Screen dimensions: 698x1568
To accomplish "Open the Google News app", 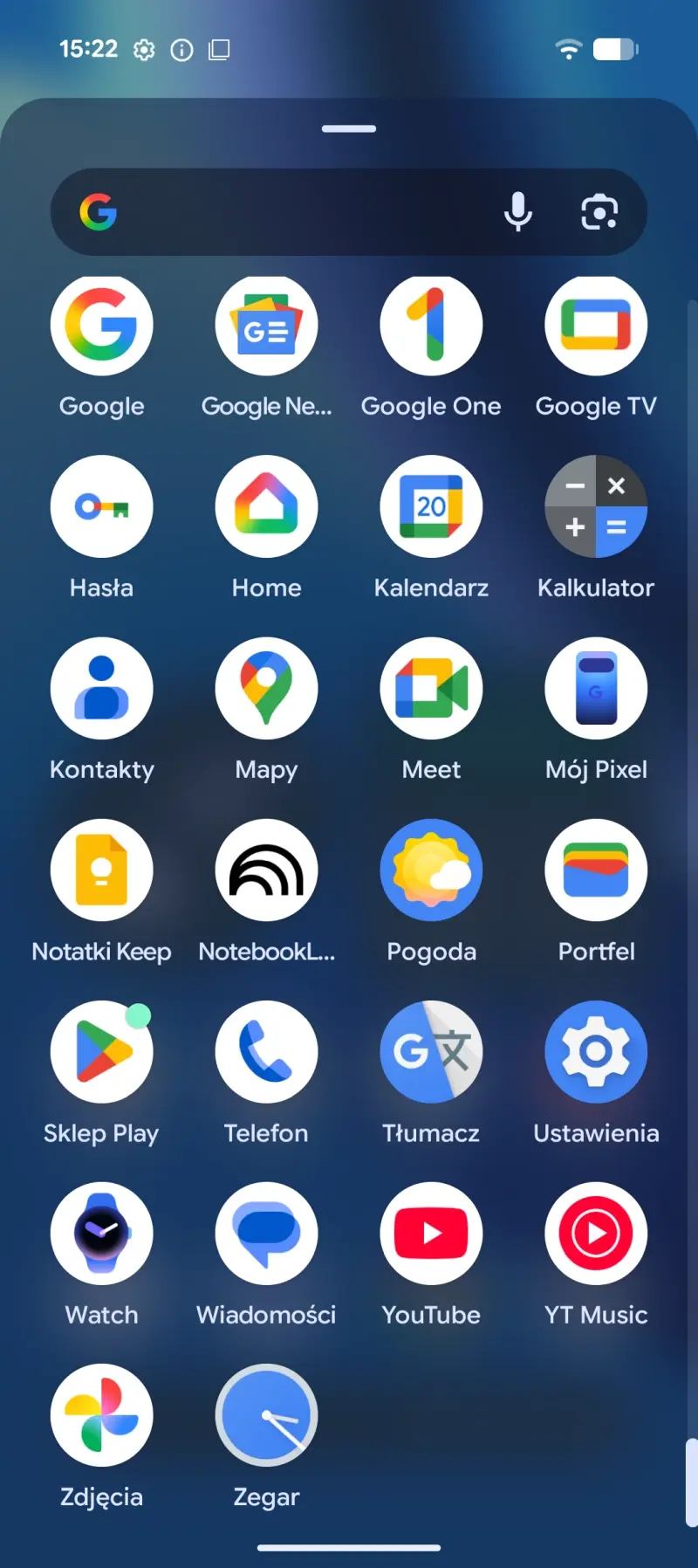I will (266, 326).
